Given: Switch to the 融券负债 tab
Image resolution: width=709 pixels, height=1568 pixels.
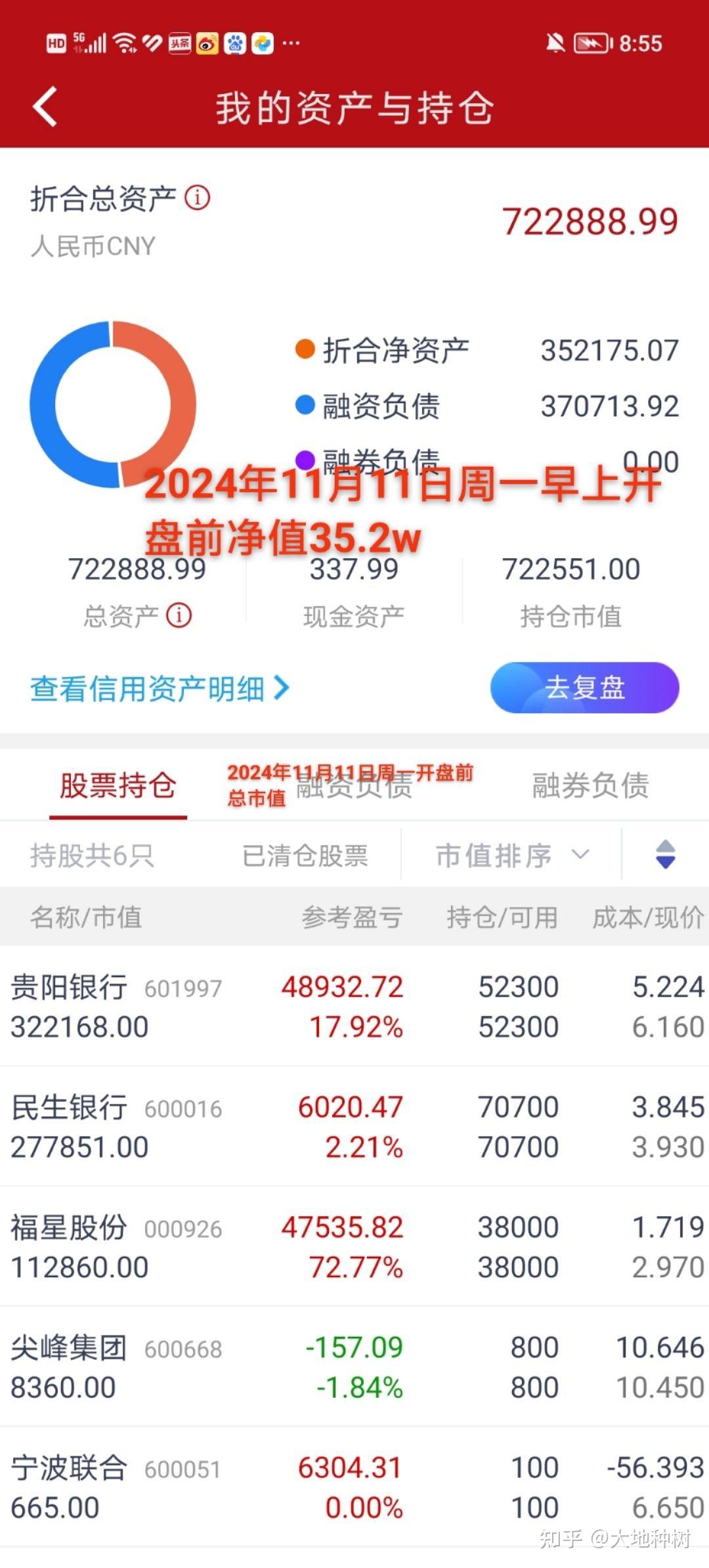Looking at the screenshot, I should click(590, 786).
